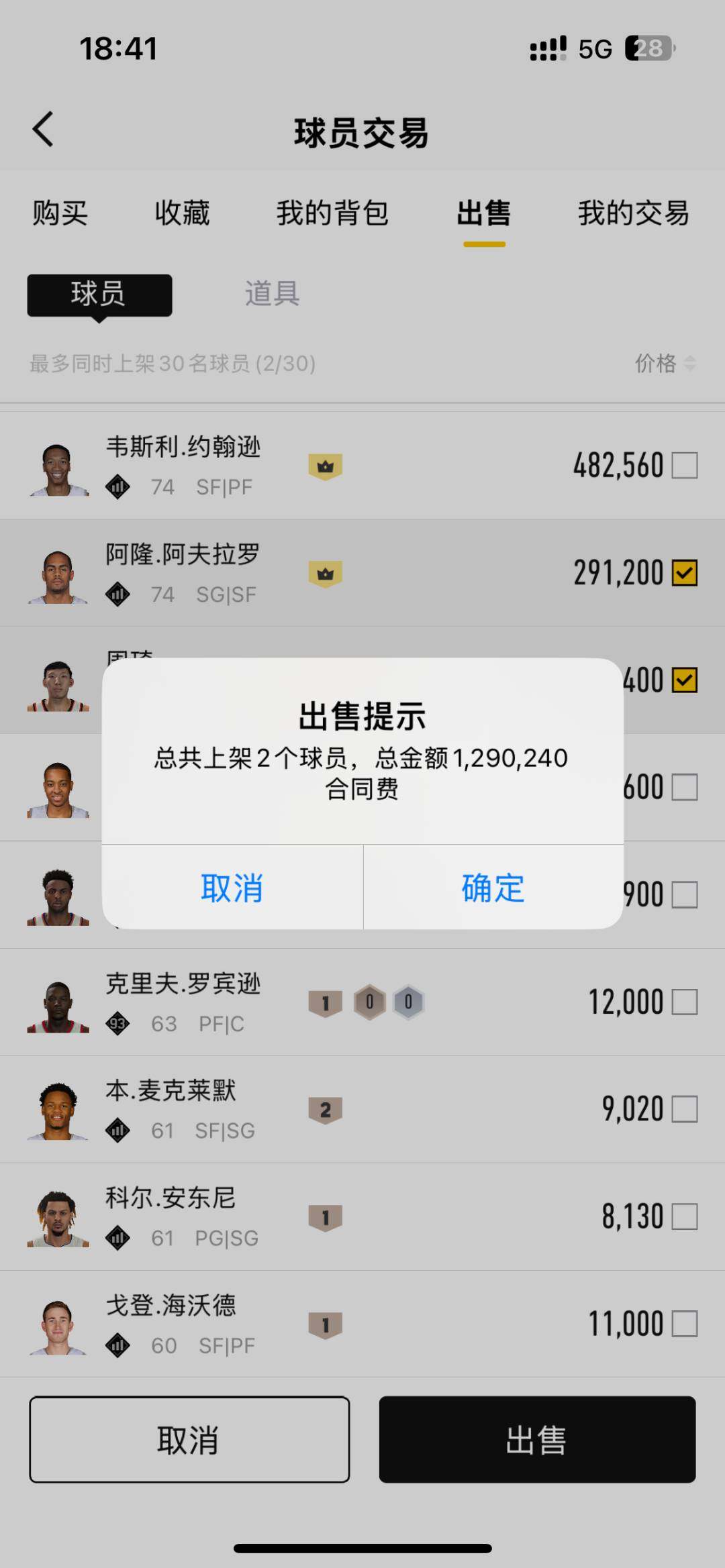Go back from 球员交易 page
The width and height of the screenshot is (725, 1568).
tap(43, 129)
